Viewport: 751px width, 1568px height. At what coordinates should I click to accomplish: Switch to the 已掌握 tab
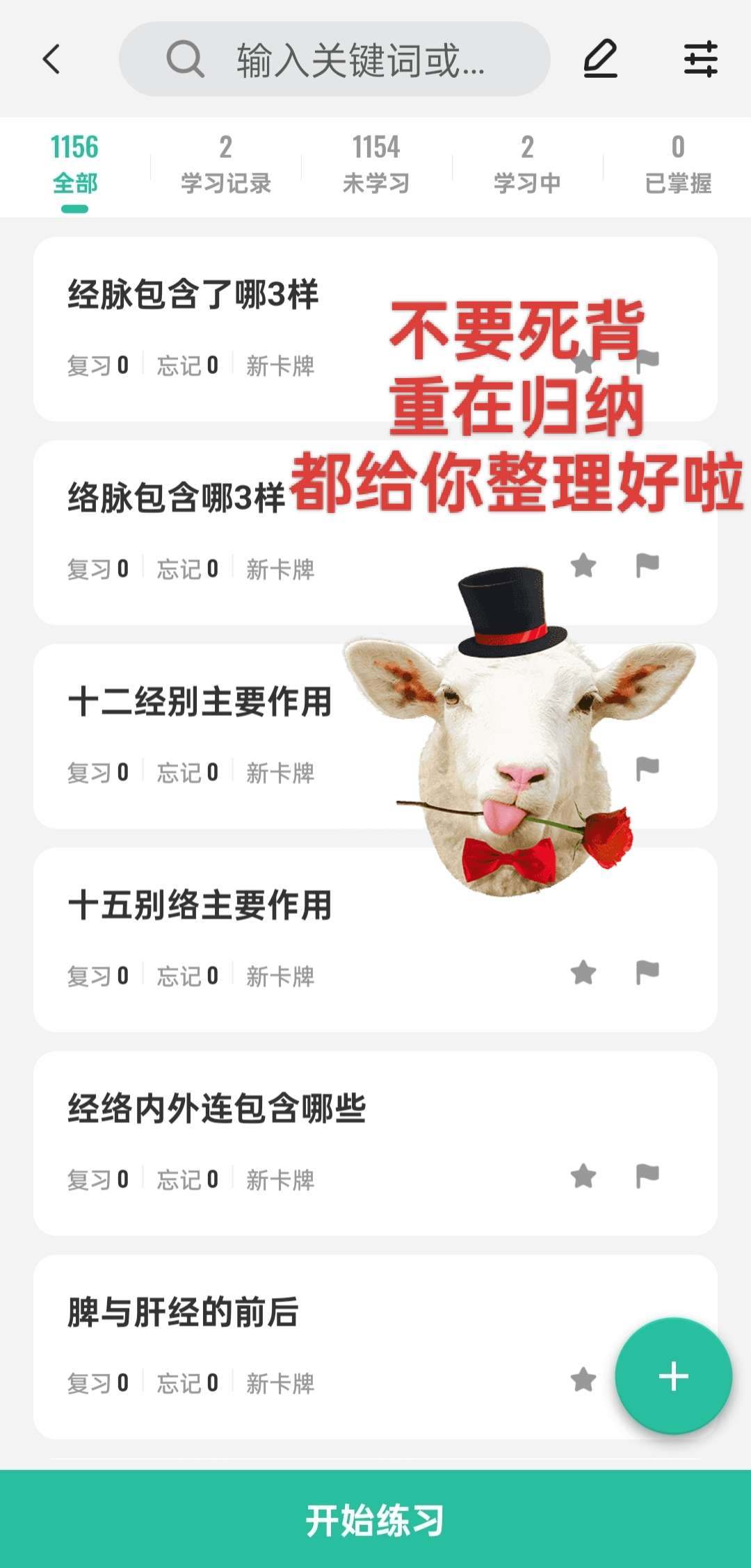(x=678, y=165)
